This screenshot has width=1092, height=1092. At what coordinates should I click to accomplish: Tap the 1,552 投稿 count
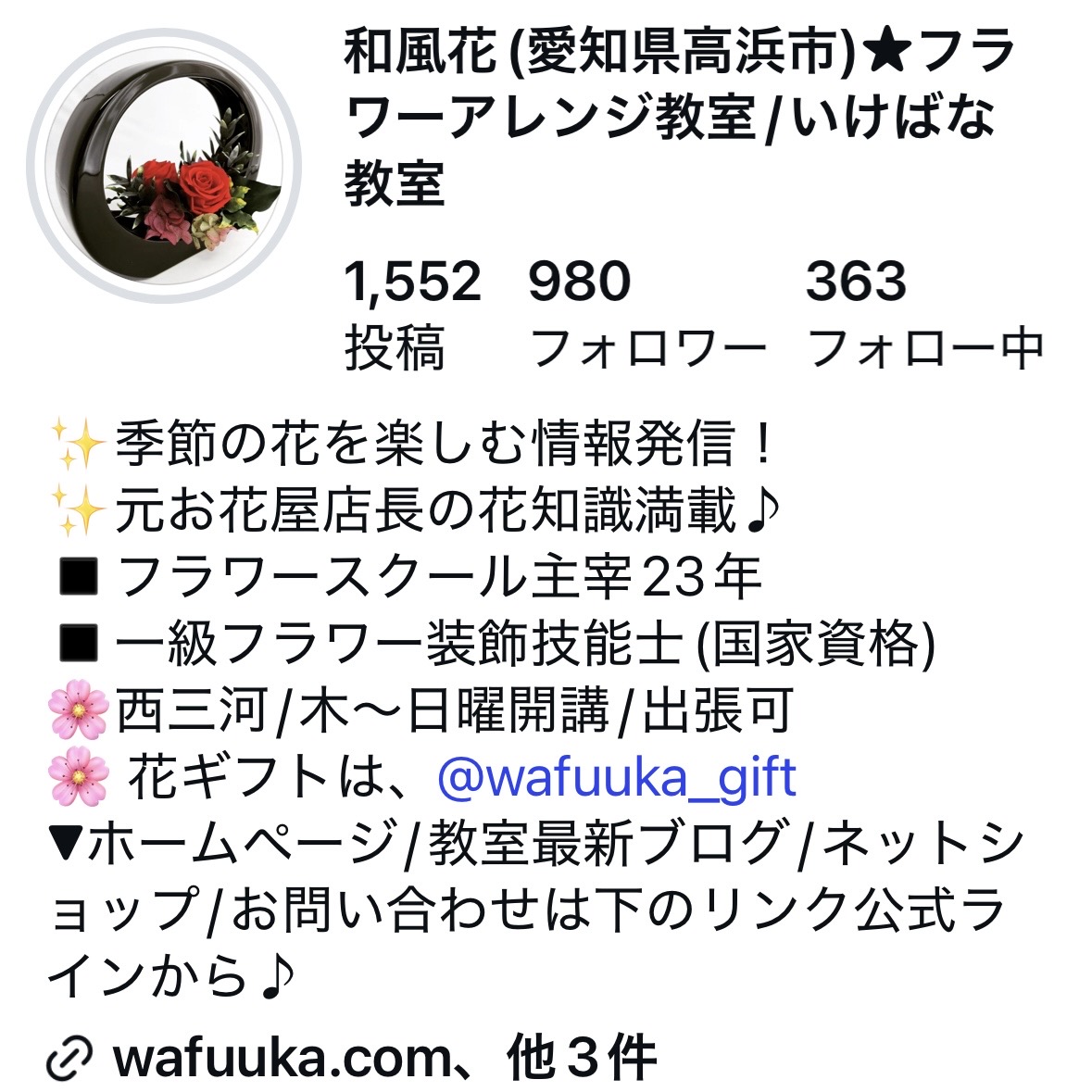(x=412, y=315)
